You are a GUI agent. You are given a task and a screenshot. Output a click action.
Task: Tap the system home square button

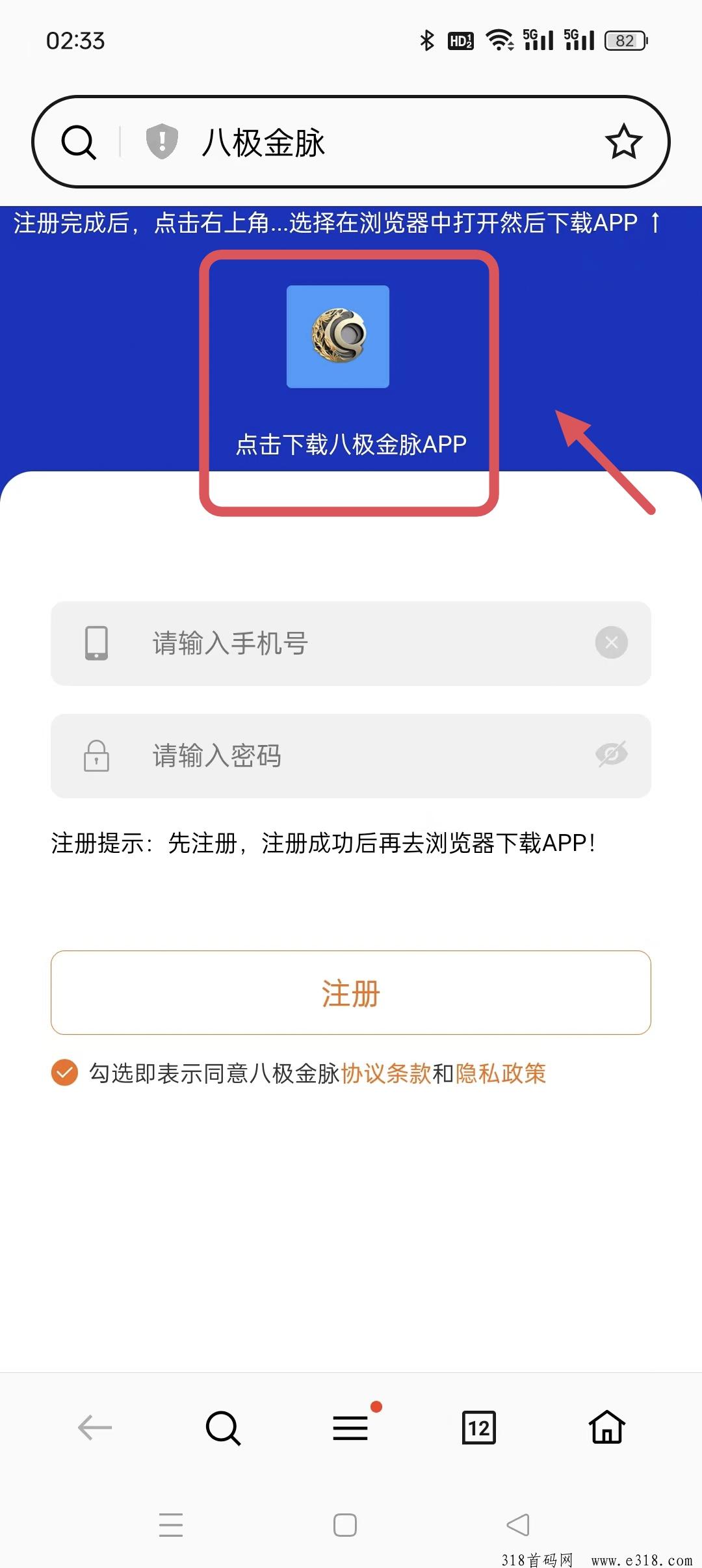point(345,1525)
